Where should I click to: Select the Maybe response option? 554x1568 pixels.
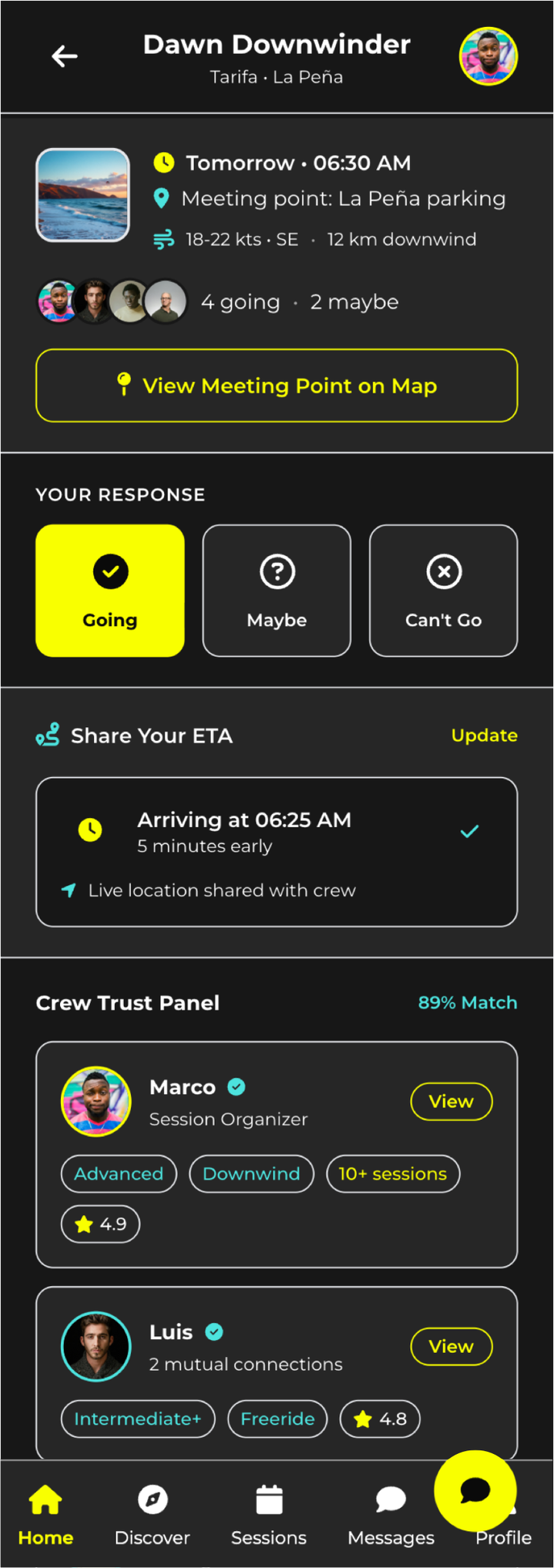[x=276, y=590]
